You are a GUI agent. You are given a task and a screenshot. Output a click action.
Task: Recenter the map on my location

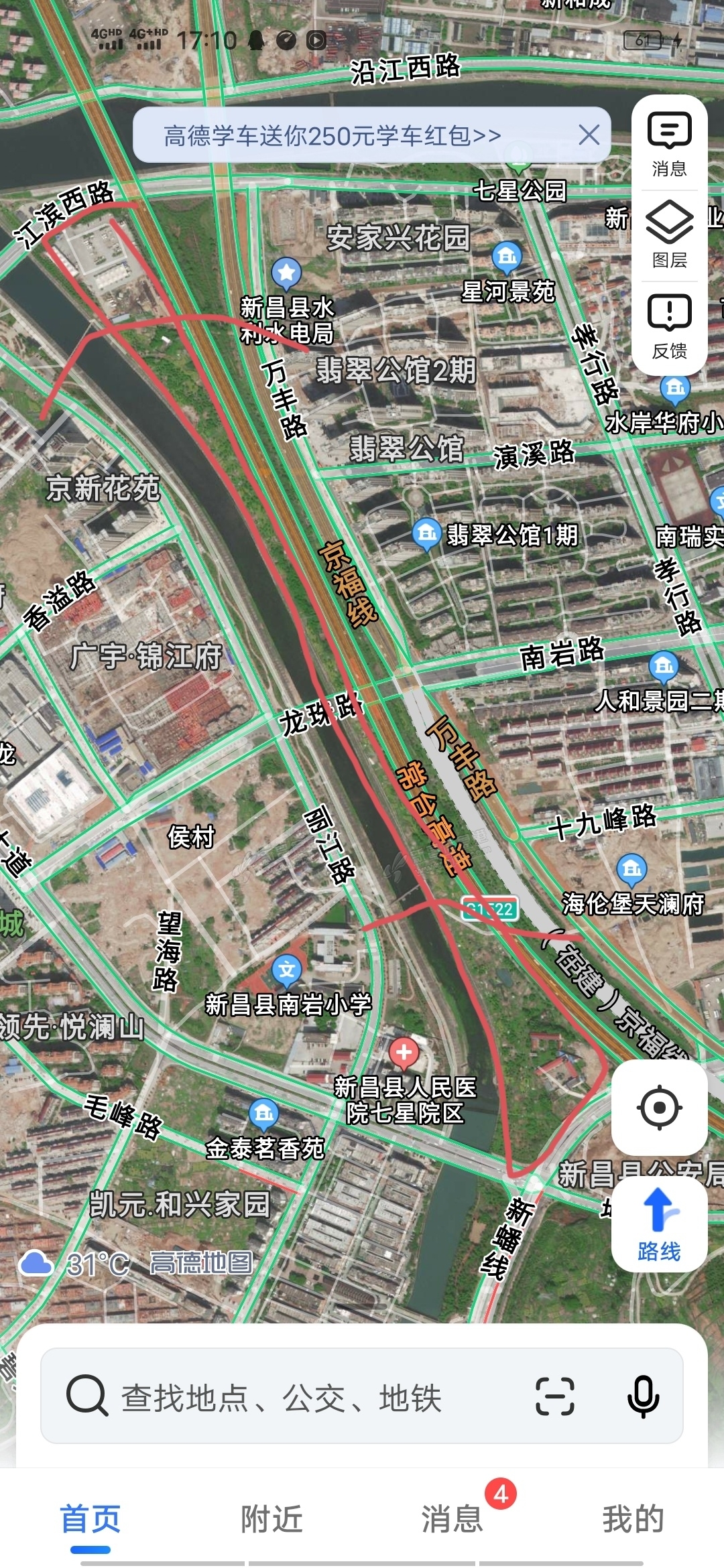pos(659,1107)
